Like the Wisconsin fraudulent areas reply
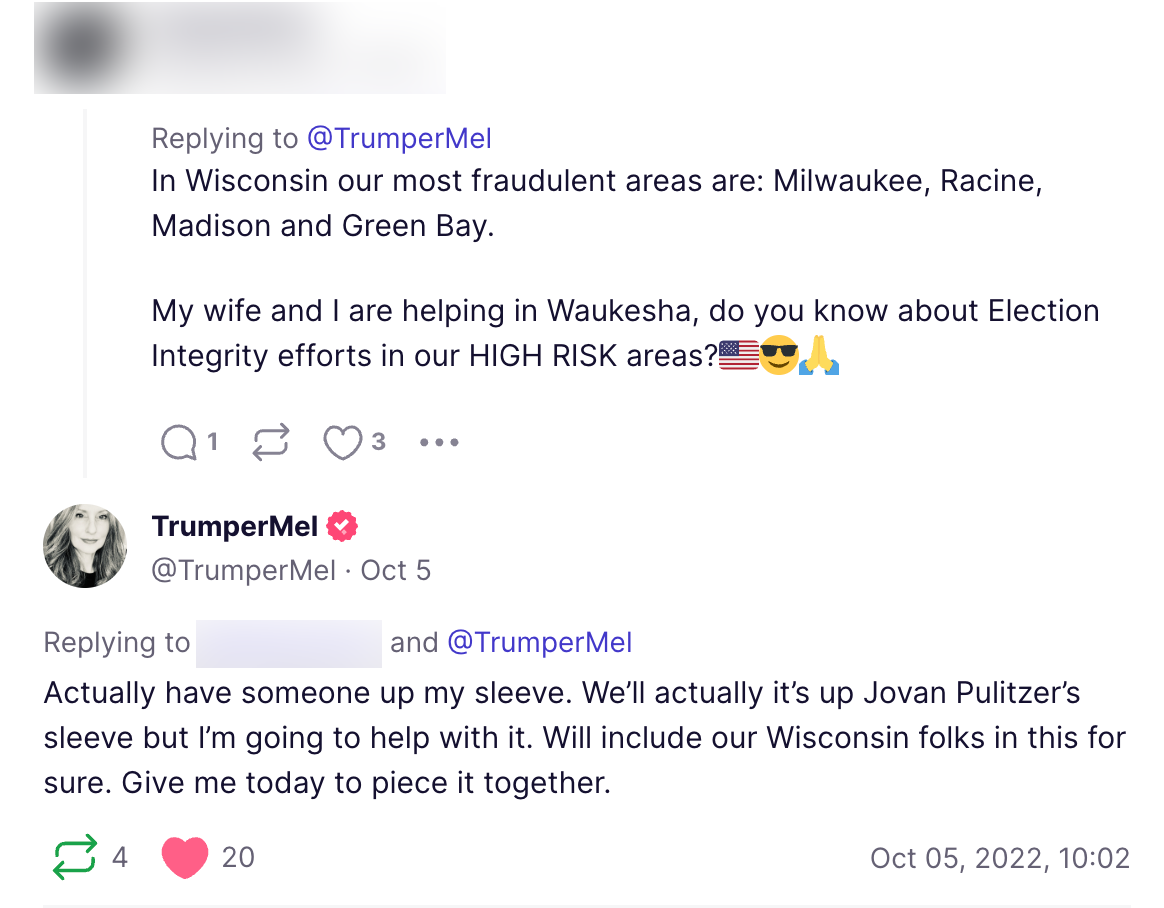Viewport: 1164px width, 908px height. [342, 442]
